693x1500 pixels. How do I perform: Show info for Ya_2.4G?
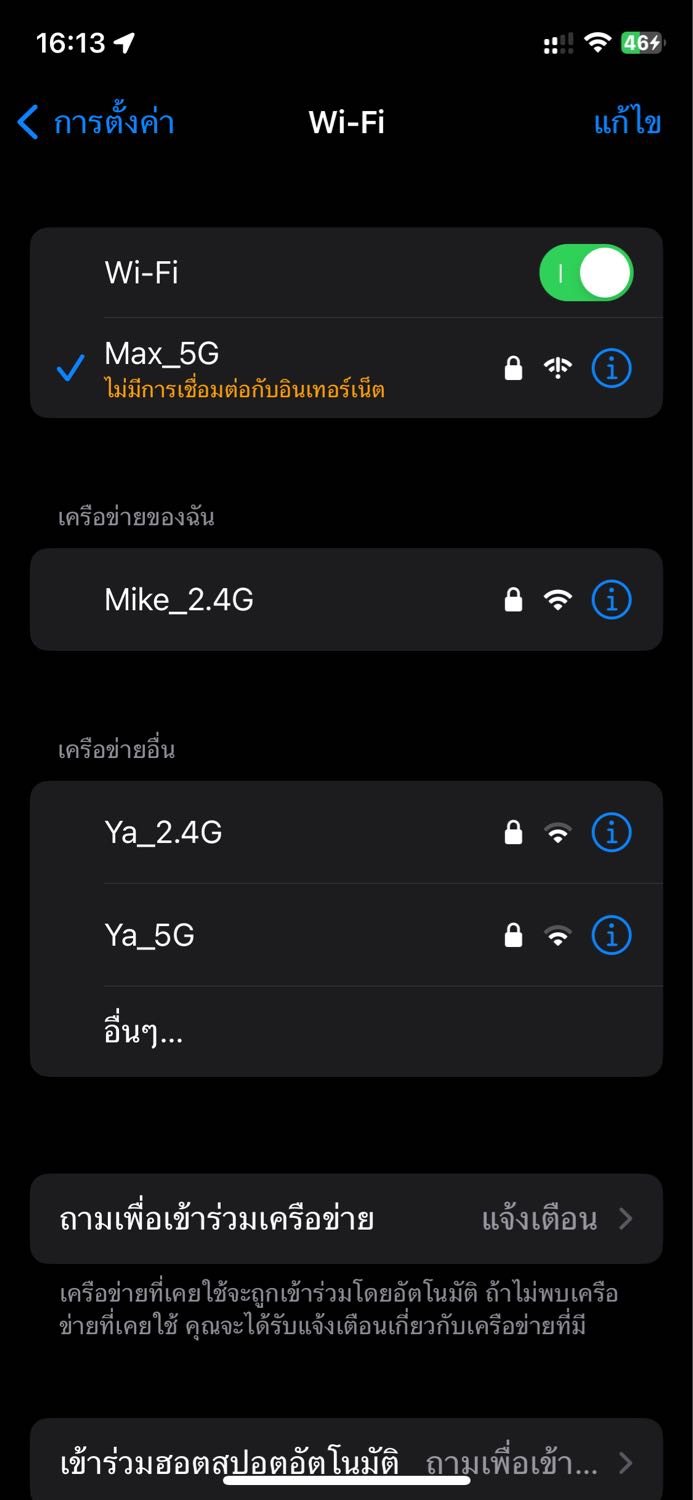[x=611, y=832]
